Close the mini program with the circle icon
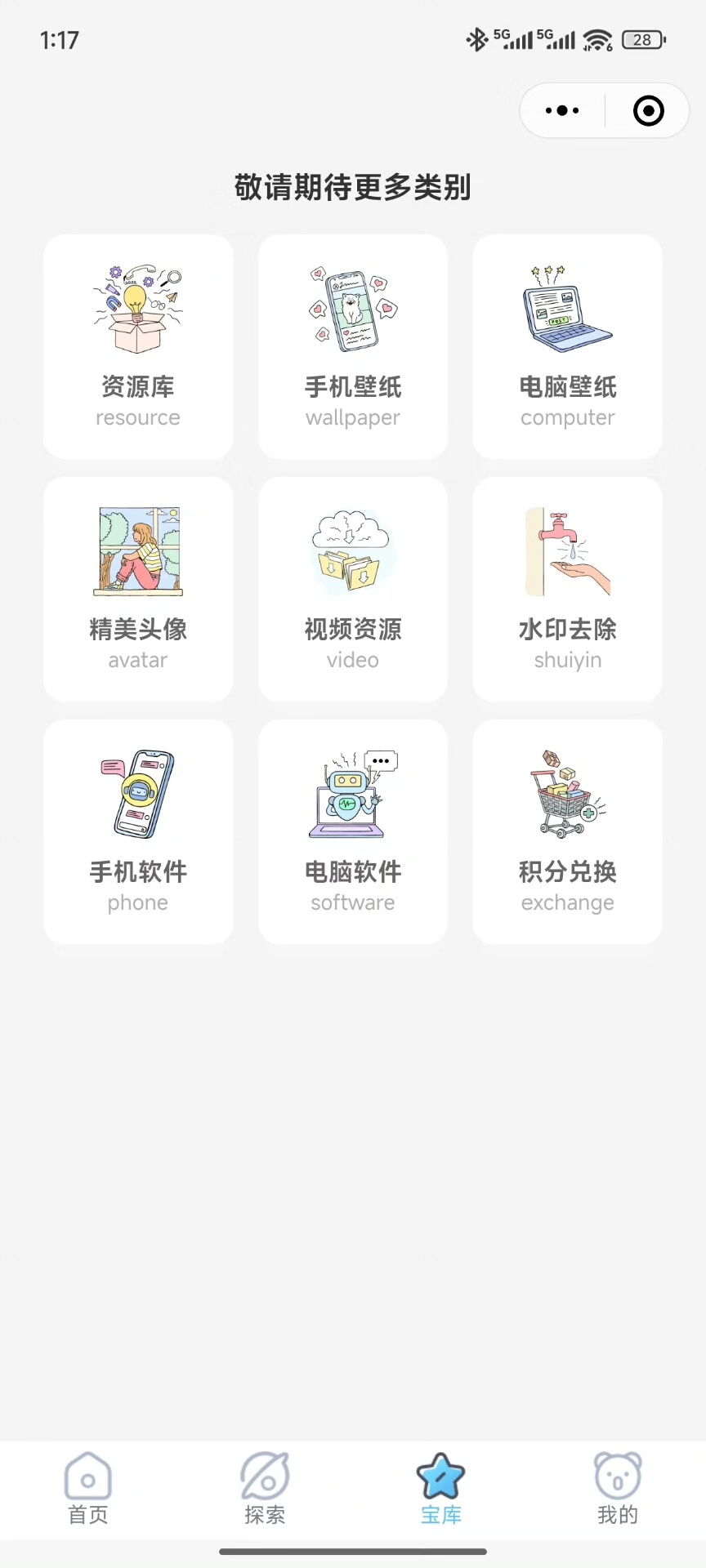706x1568 pixels. [649, 110]
